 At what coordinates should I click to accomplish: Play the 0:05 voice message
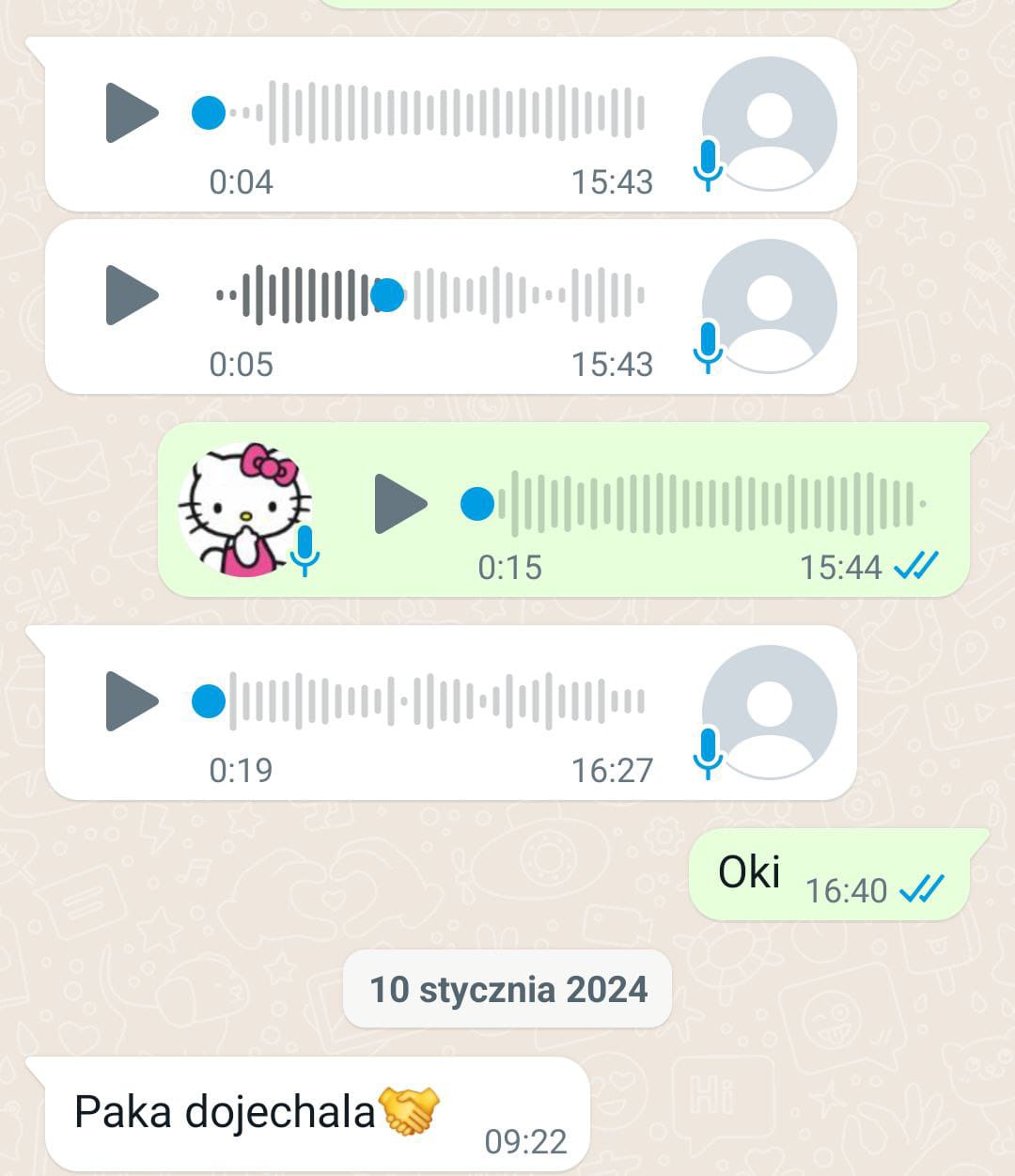[131, 295]
